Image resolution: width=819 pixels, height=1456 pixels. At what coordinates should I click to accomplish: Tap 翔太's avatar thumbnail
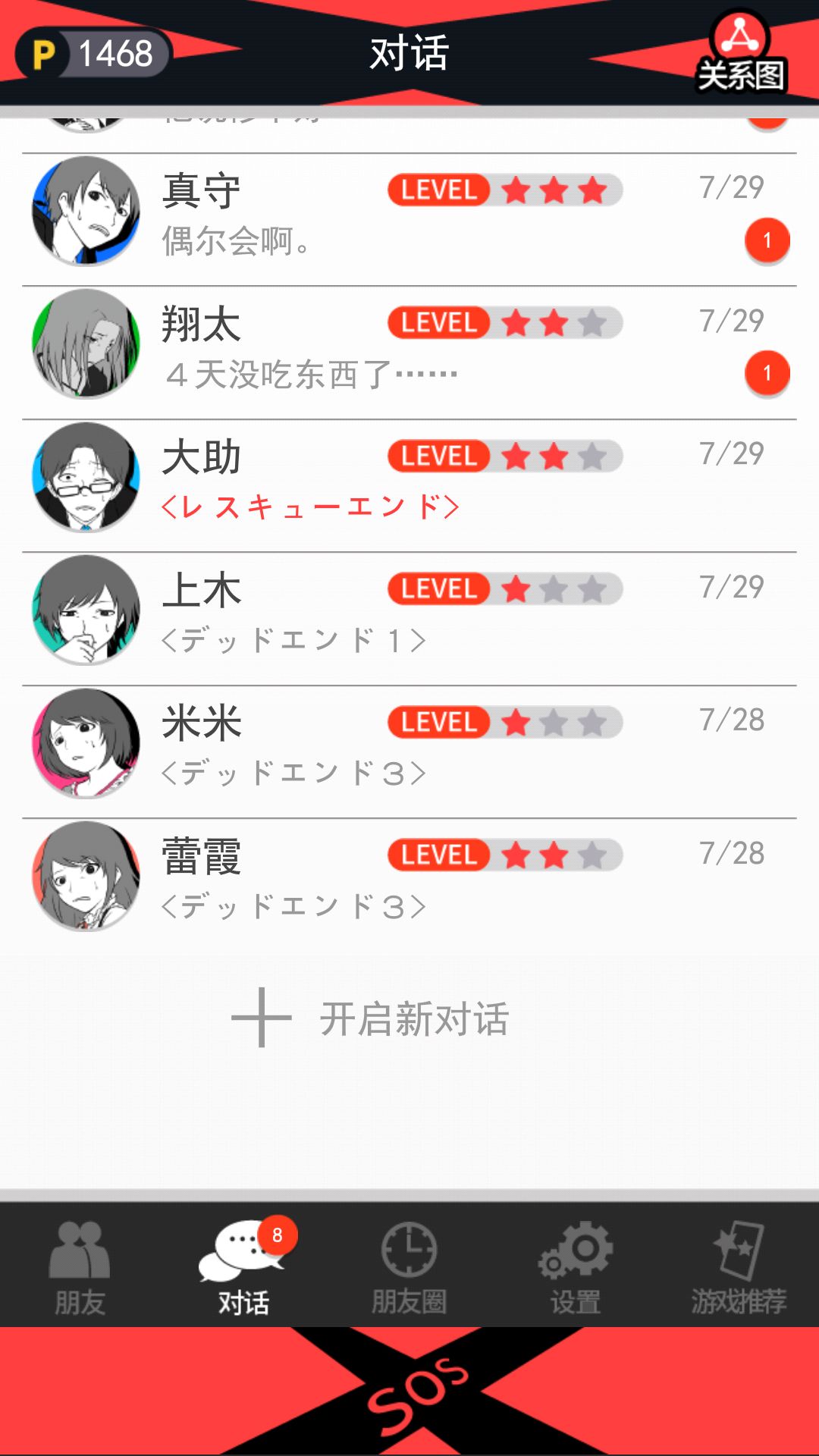click(85, 344)
